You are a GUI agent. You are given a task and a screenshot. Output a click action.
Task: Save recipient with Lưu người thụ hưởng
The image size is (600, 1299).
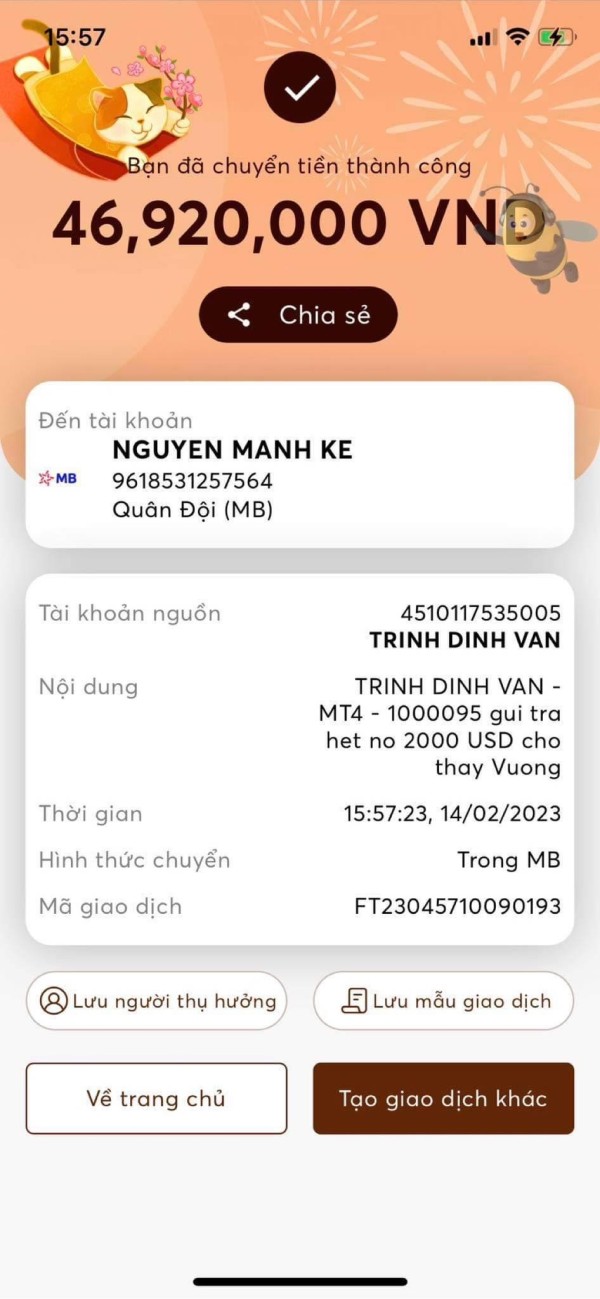point(156,1001)
